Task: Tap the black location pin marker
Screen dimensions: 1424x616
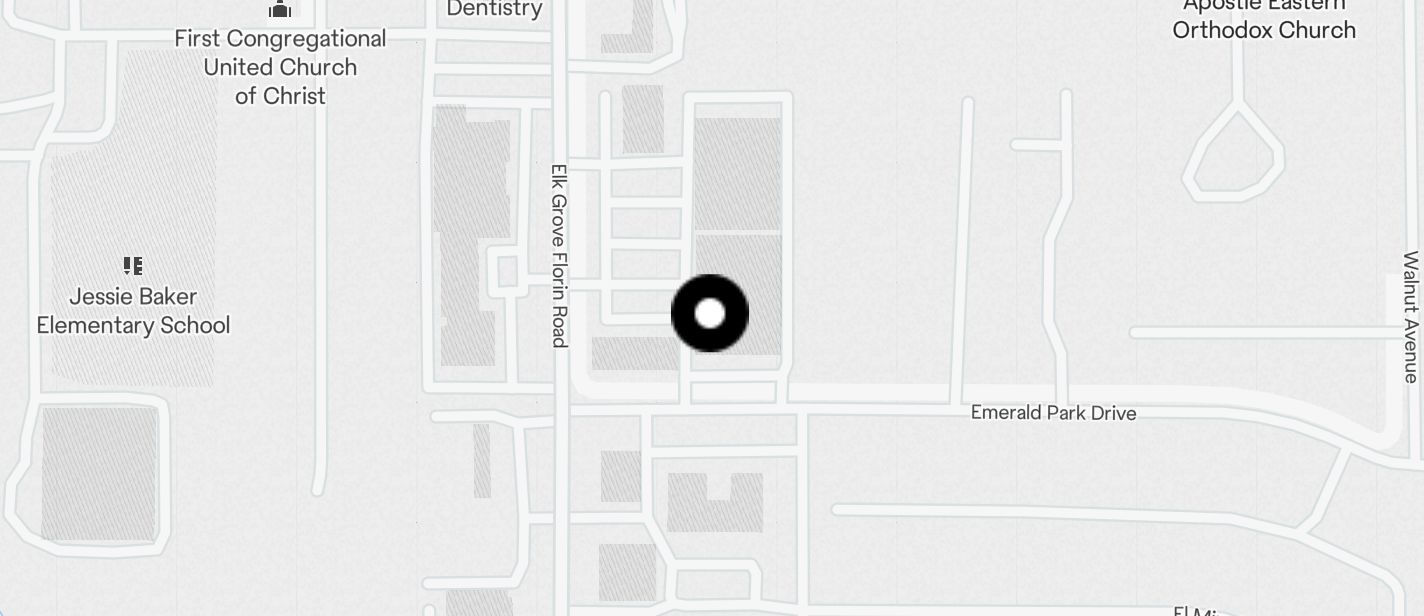Action: point(709,313)
